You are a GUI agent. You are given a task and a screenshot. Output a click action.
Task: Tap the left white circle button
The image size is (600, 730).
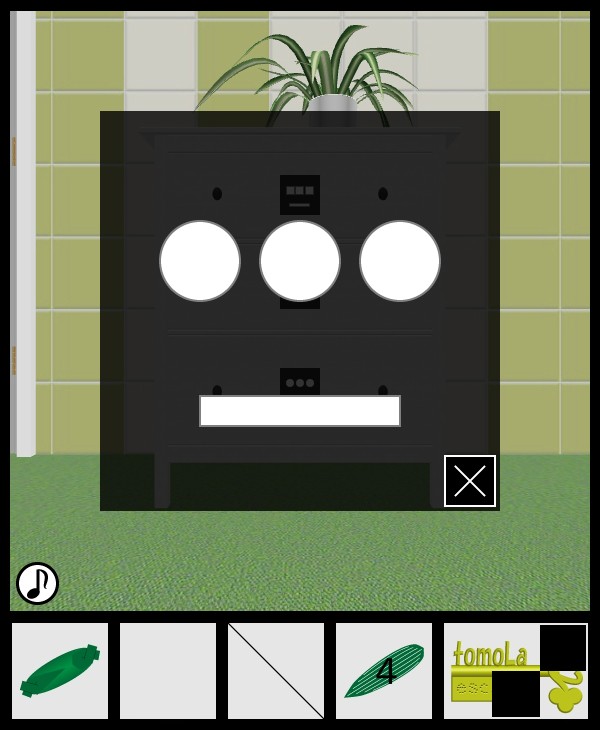200,261
